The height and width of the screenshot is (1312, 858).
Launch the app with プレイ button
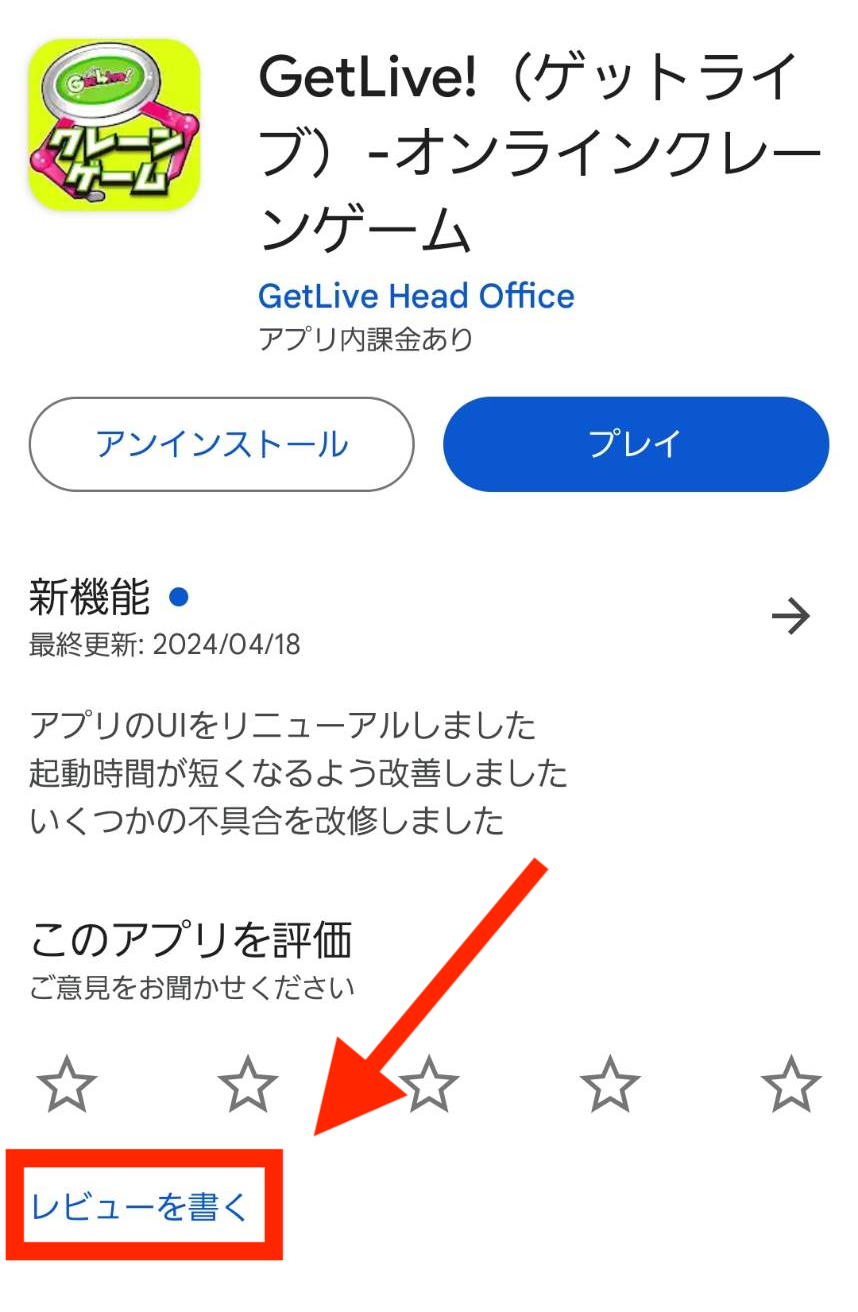636,444
